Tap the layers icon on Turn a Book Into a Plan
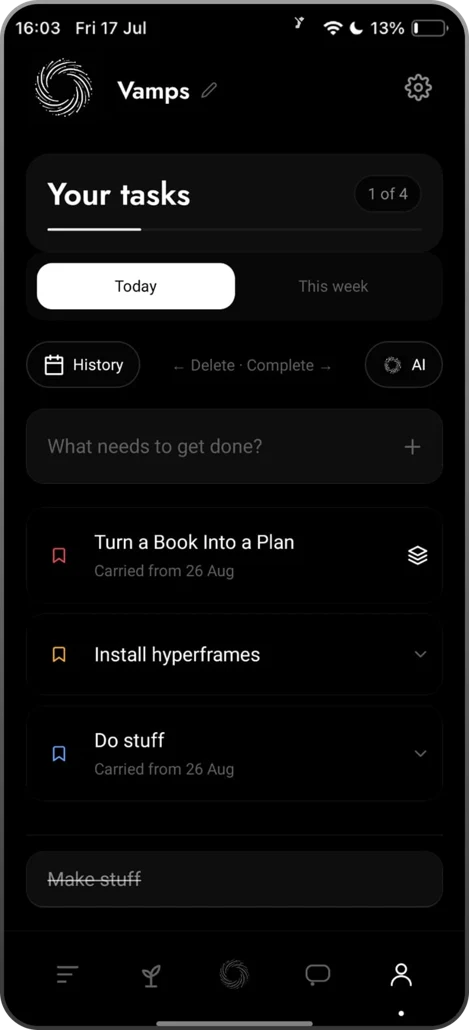 tap(418, 556)
